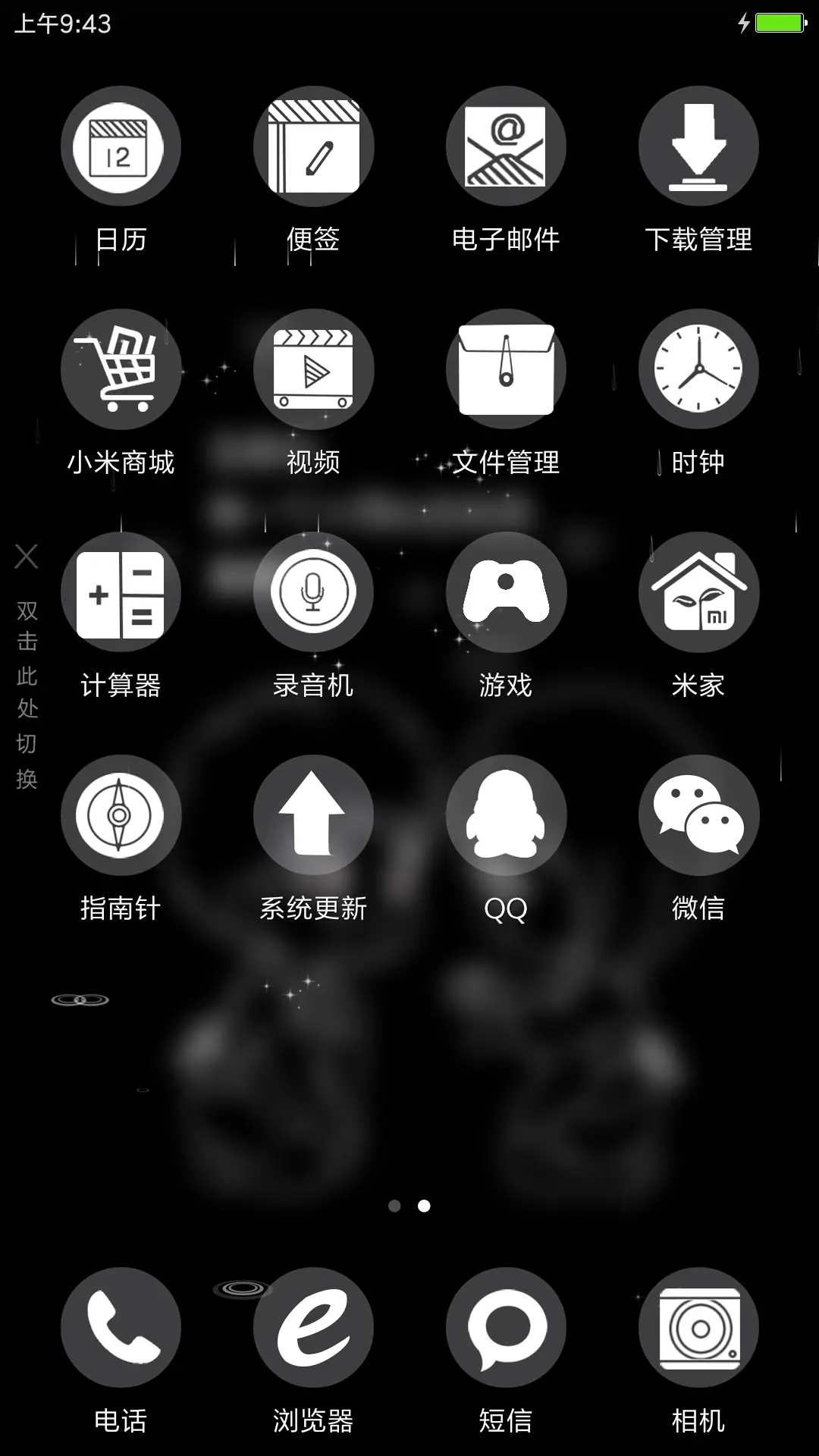The width and height of the screenshot is (819, 1456).
Task: Open the 时钟 clock app
Action: 698,368
